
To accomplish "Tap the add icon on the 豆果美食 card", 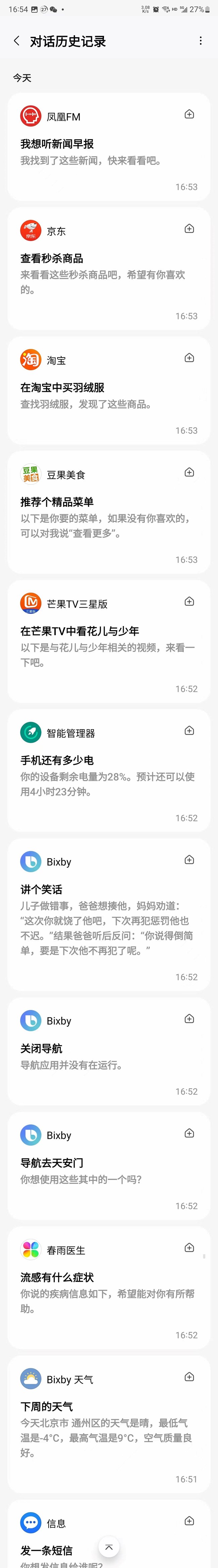I will tap(189, 472).
